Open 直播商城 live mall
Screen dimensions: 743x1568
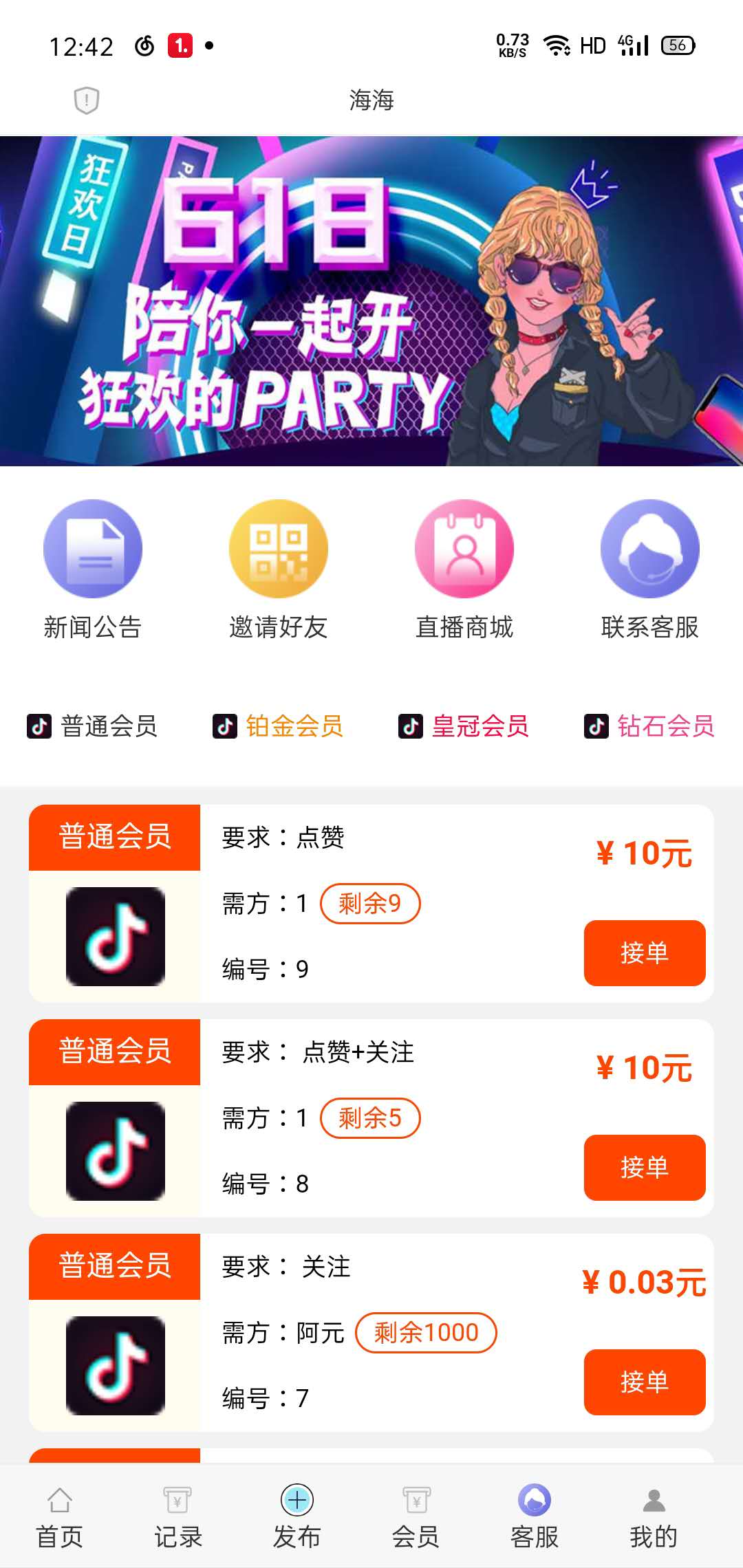click(x=464, y=569)
